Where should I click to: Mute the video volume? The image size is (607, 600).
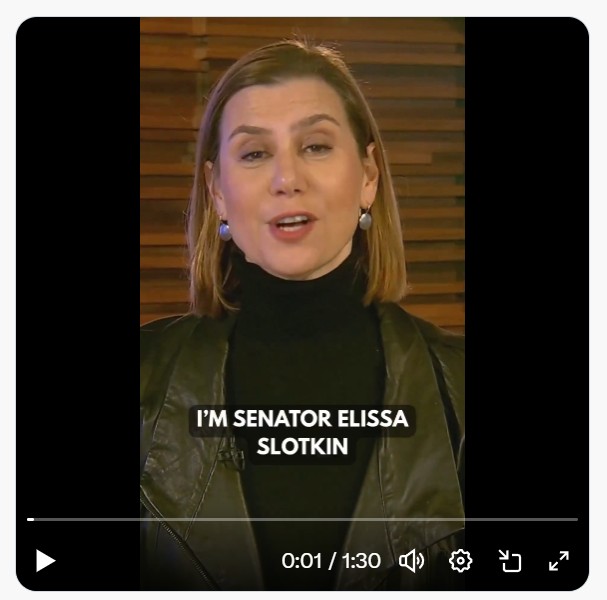[x=411, y=561]
